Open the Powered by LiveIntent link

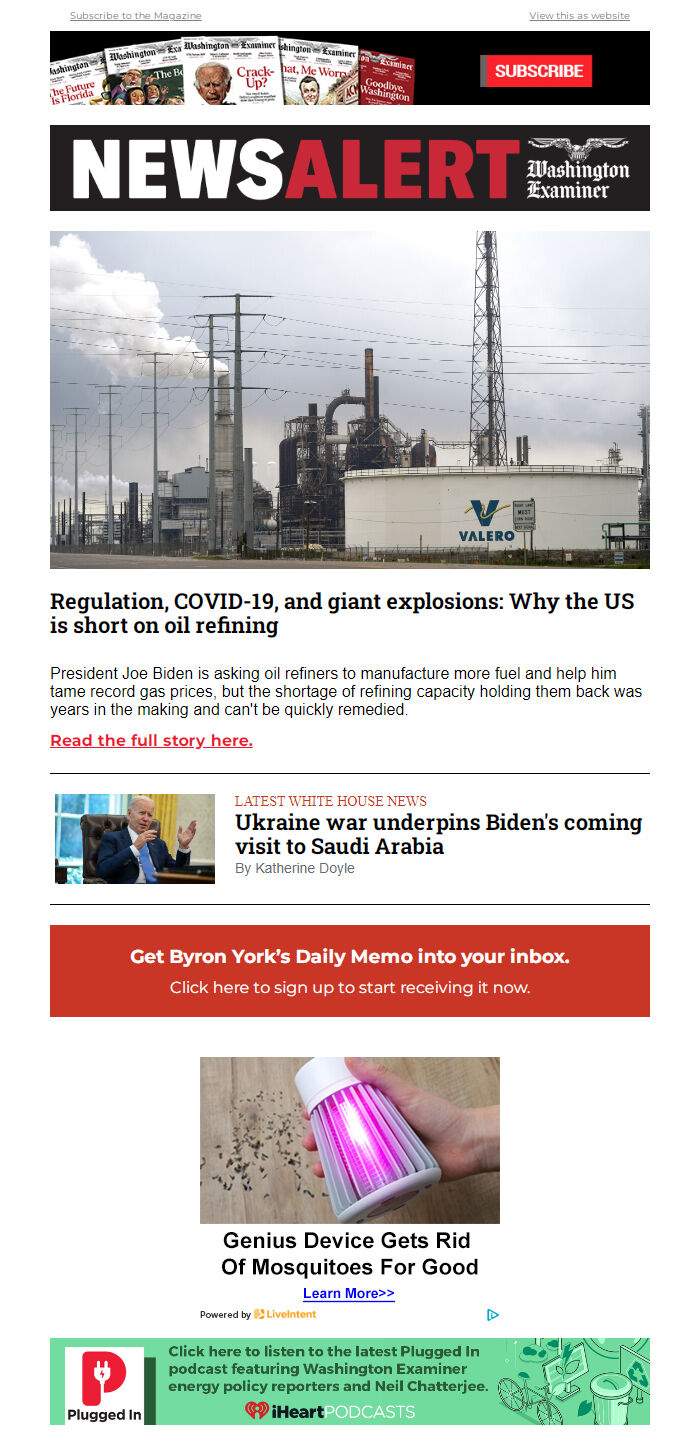tap(258, 1315)
